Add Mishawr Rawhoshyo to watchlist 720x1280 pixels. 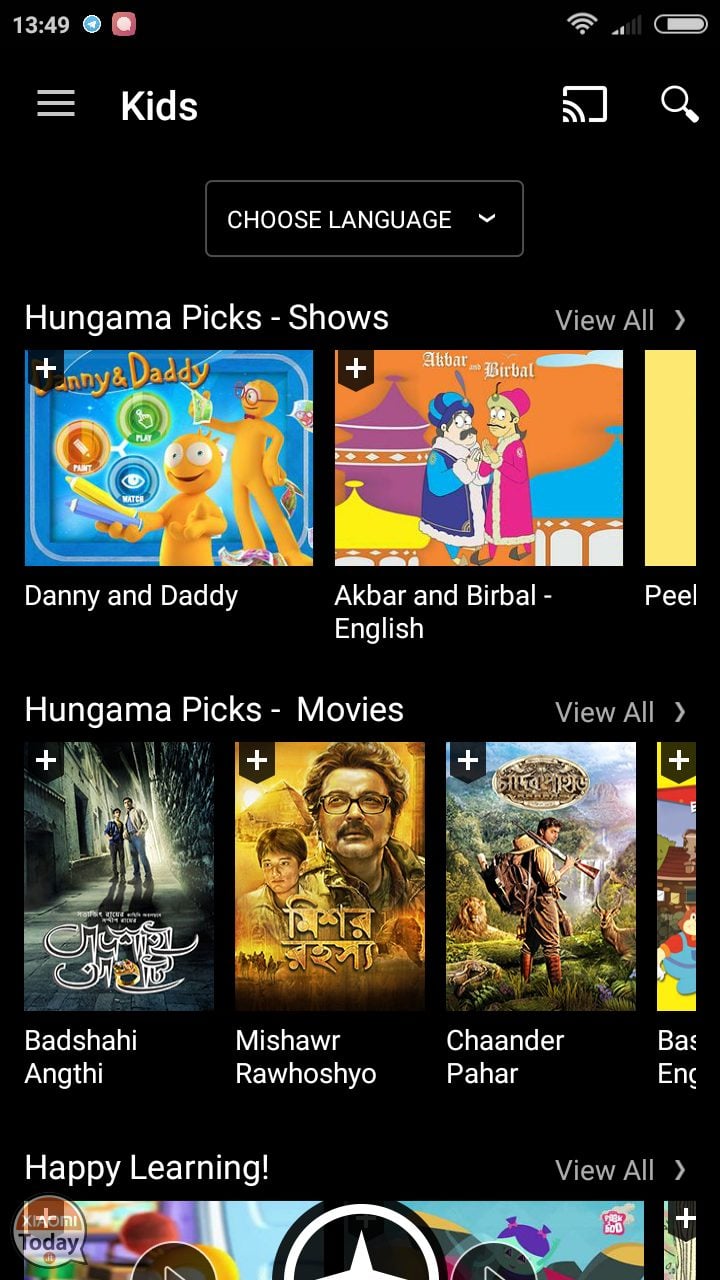point(257,761)
